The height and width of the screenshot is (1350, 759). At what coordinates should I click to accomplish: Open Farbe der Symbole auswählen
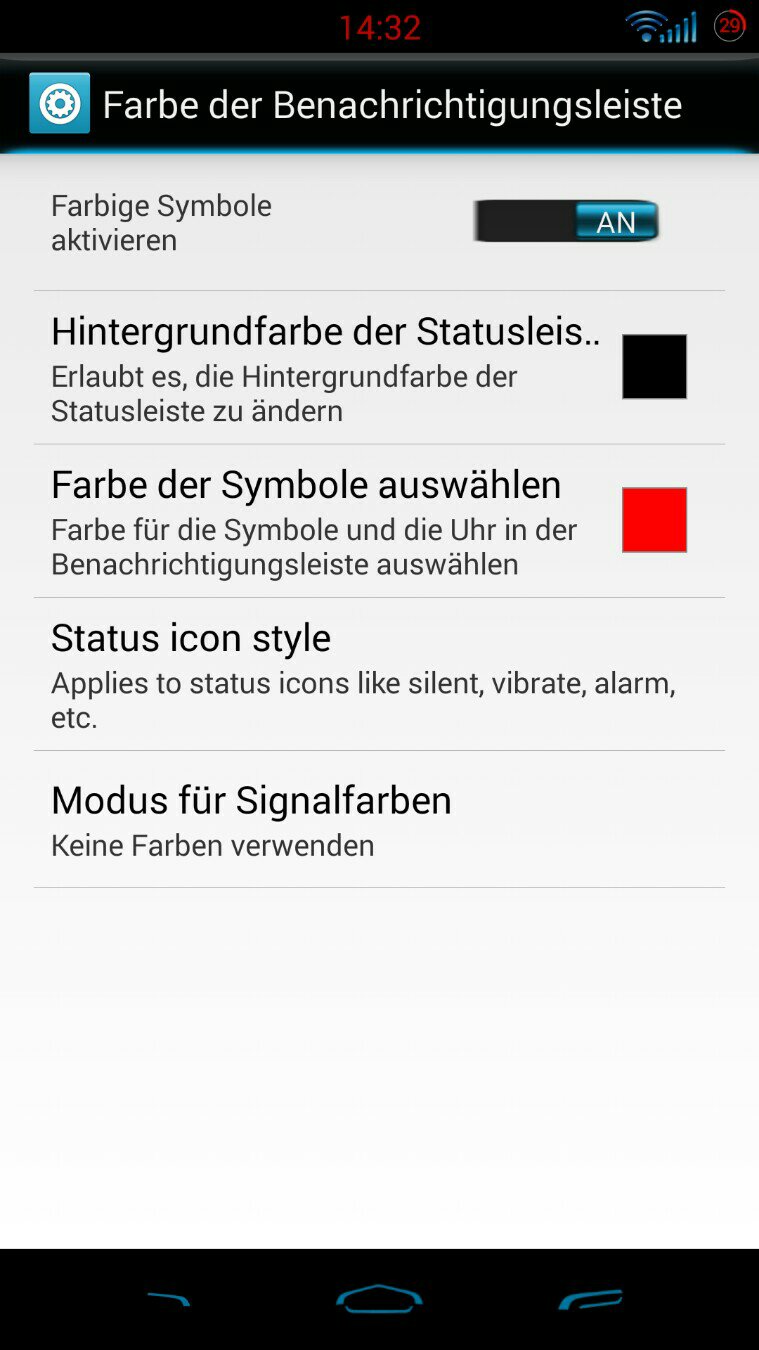pyautogui.click(x=379, y=521)
